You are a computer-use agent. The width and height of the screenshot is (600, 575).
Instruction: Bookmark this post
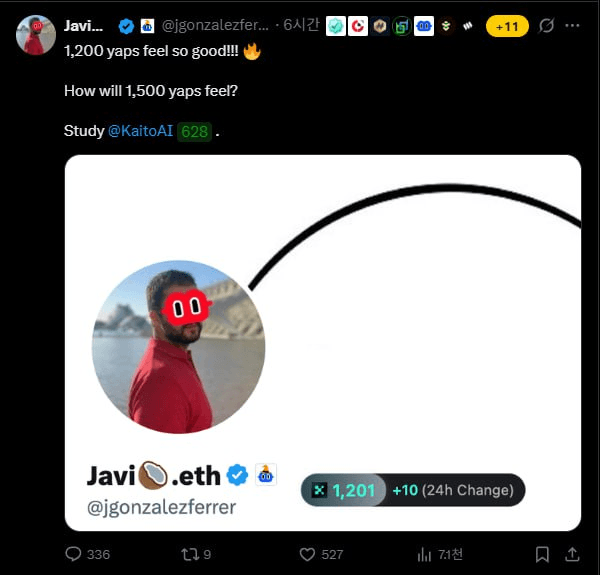[541, 554]
